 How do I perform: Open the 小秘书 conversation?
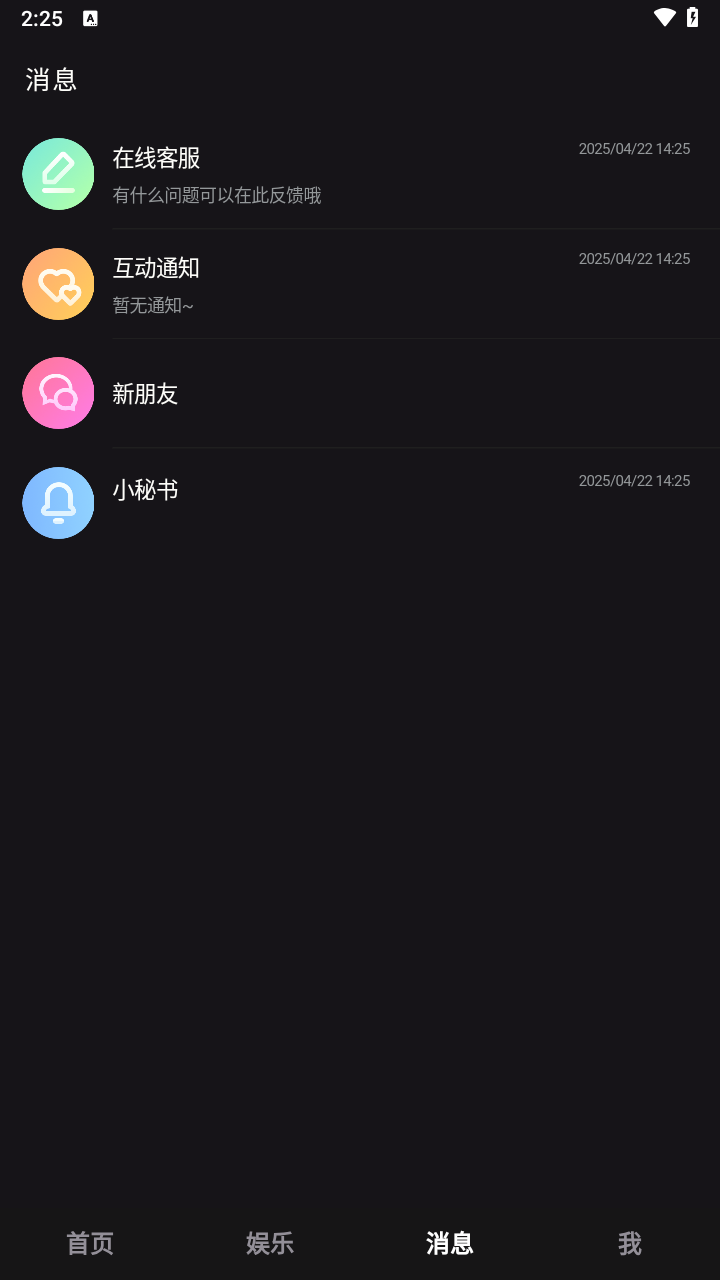(x=360, y=503)
